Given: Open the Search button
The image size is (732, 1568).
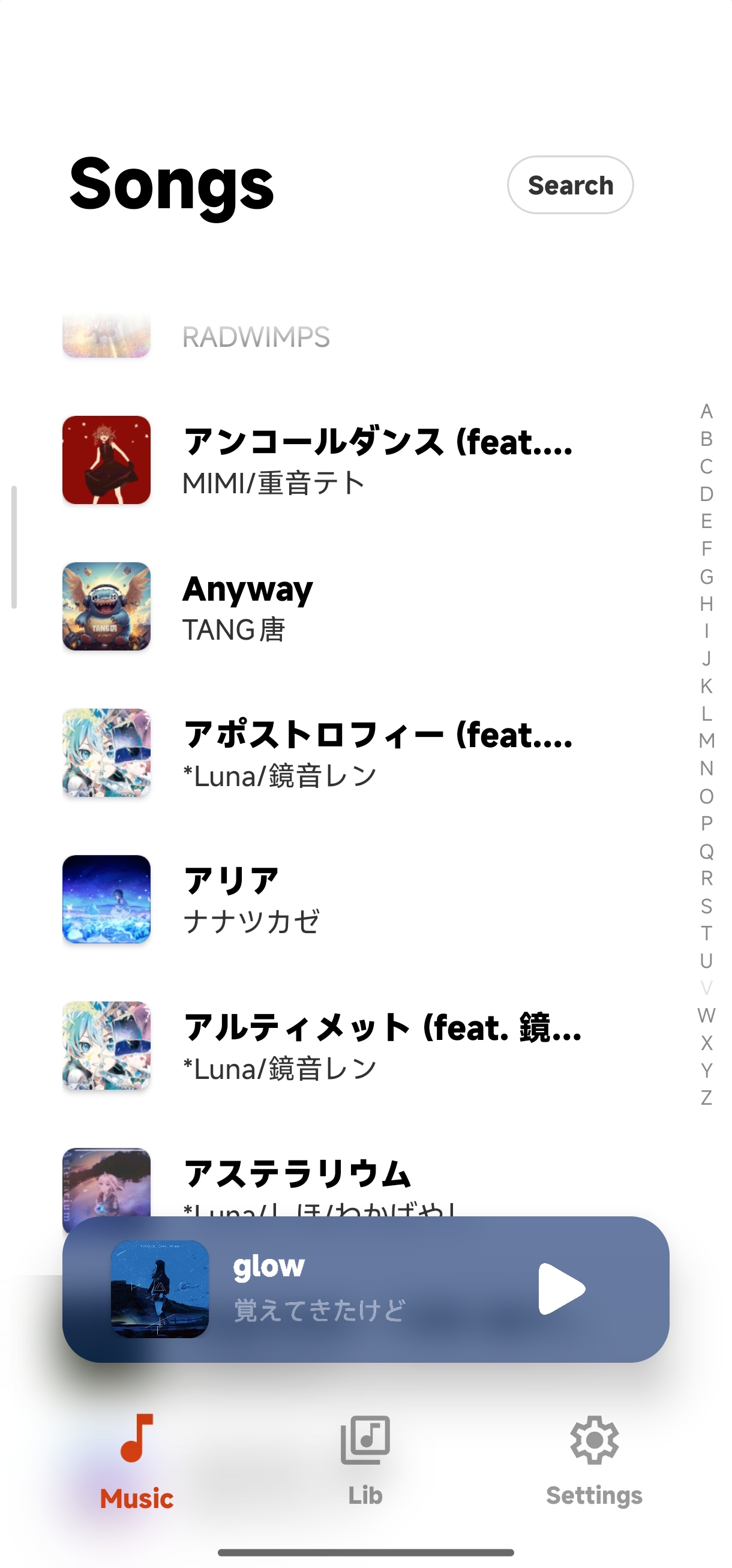Looking at the screenshot, I should click(569, 185).
